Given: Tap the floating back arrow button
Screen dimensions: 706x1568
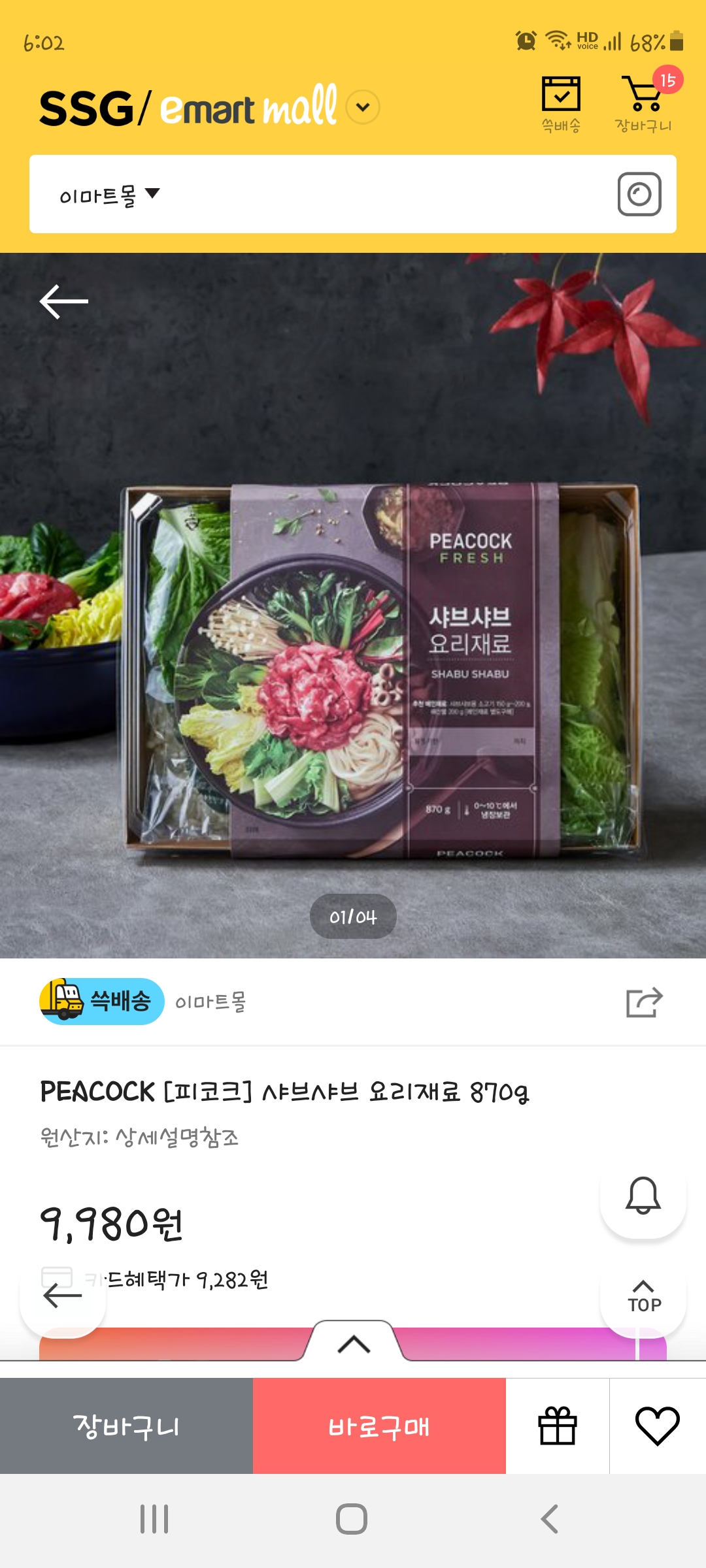Looking at the screenshot, I should click(x=63, y=1295).
